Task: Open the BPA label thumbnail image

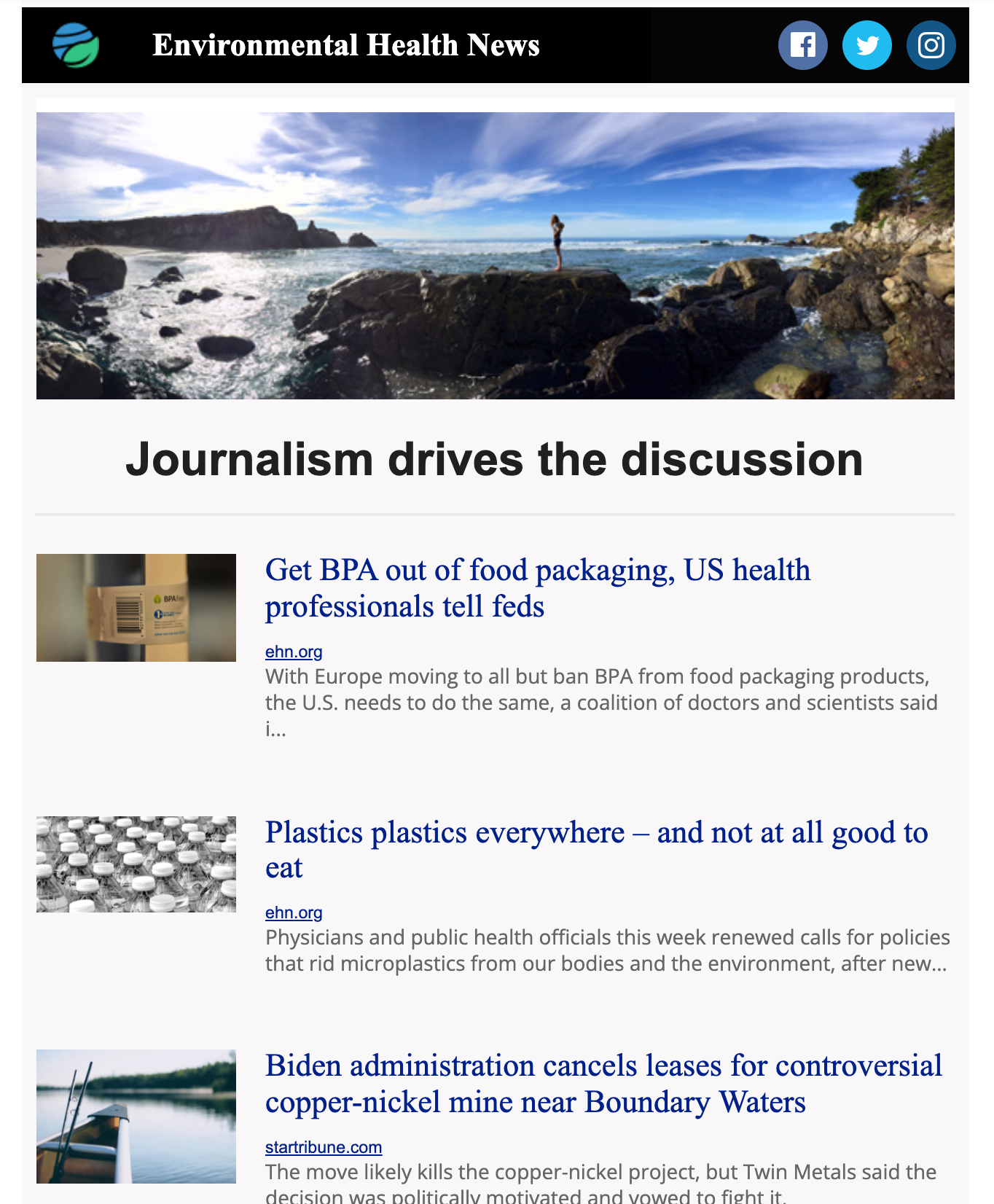Action: [136, 608]
